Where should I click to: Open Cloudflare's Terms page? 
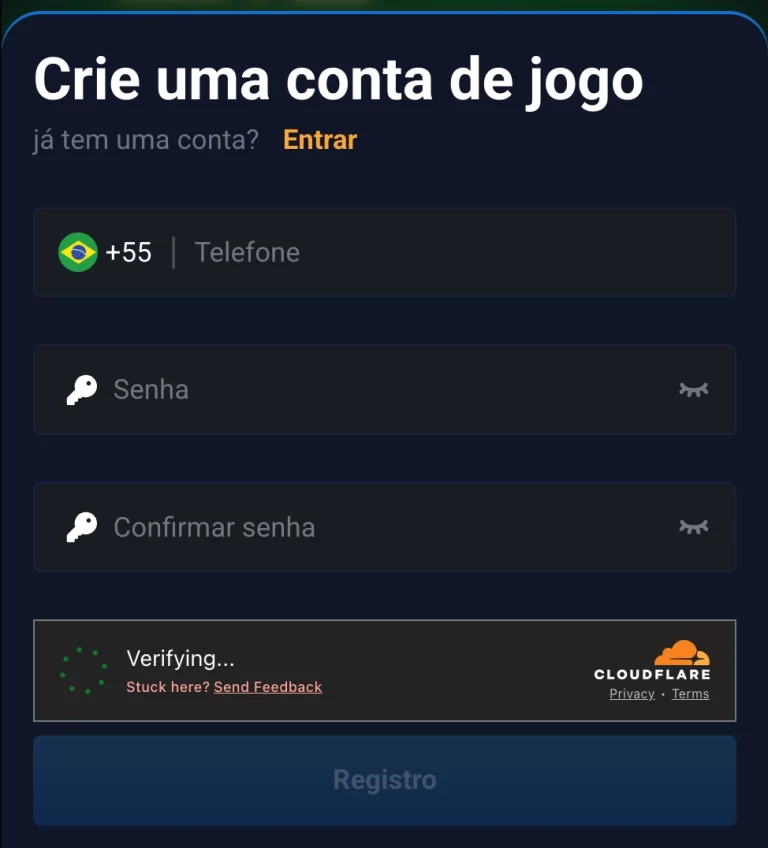[x=689, y=694]
